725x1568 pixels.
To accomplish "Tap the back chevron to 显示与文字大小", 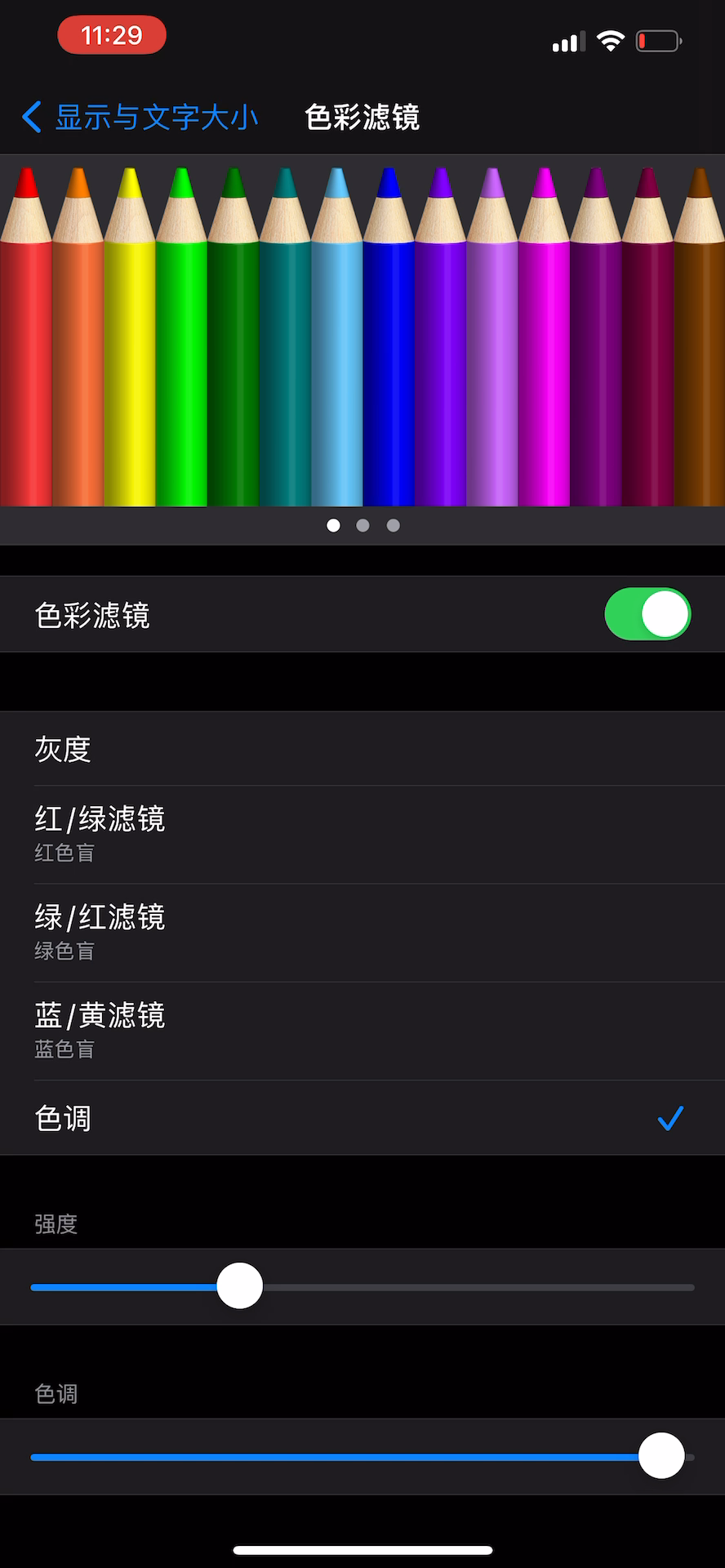I will tap(31, 118).
